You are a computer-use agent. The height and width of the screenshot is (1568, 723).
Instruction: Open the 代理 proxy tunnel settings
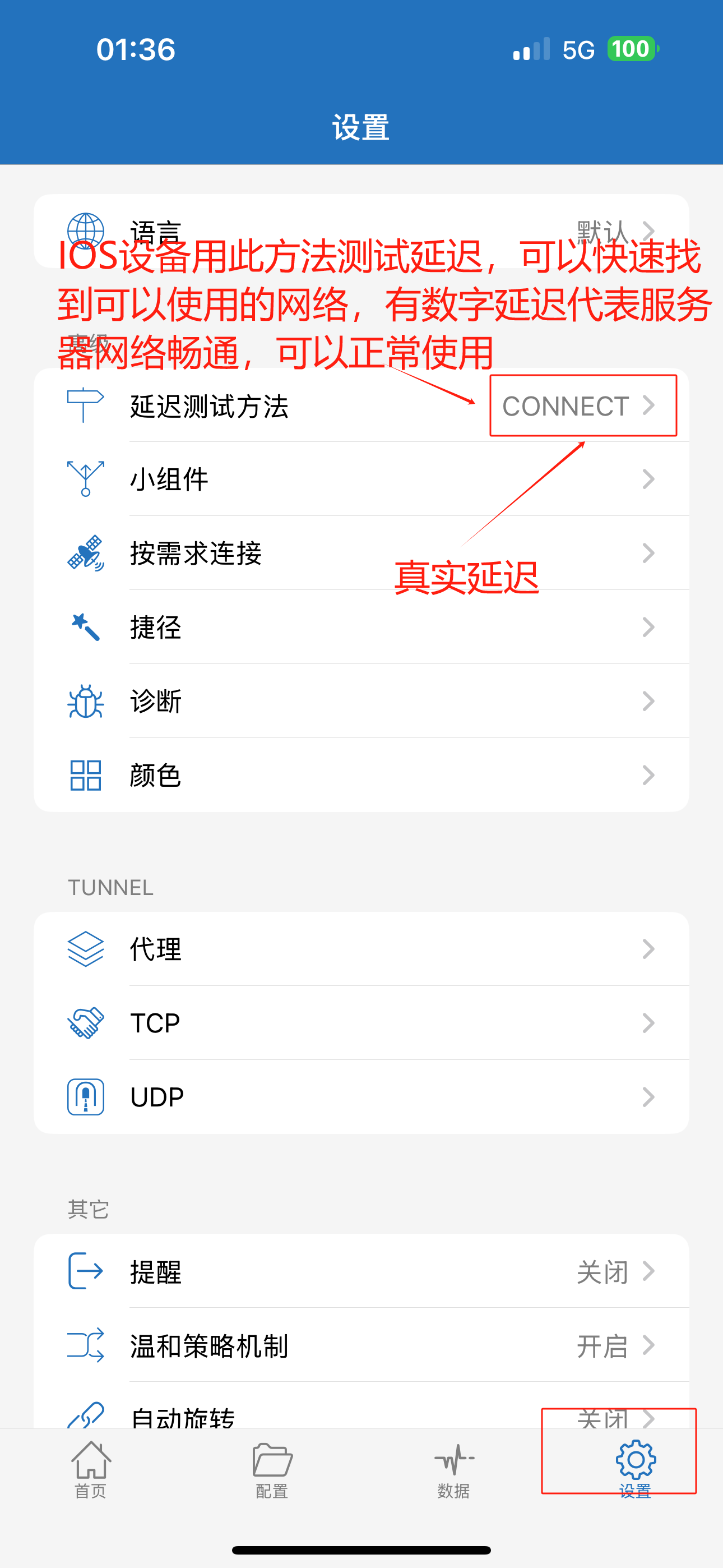pos(361,948)
